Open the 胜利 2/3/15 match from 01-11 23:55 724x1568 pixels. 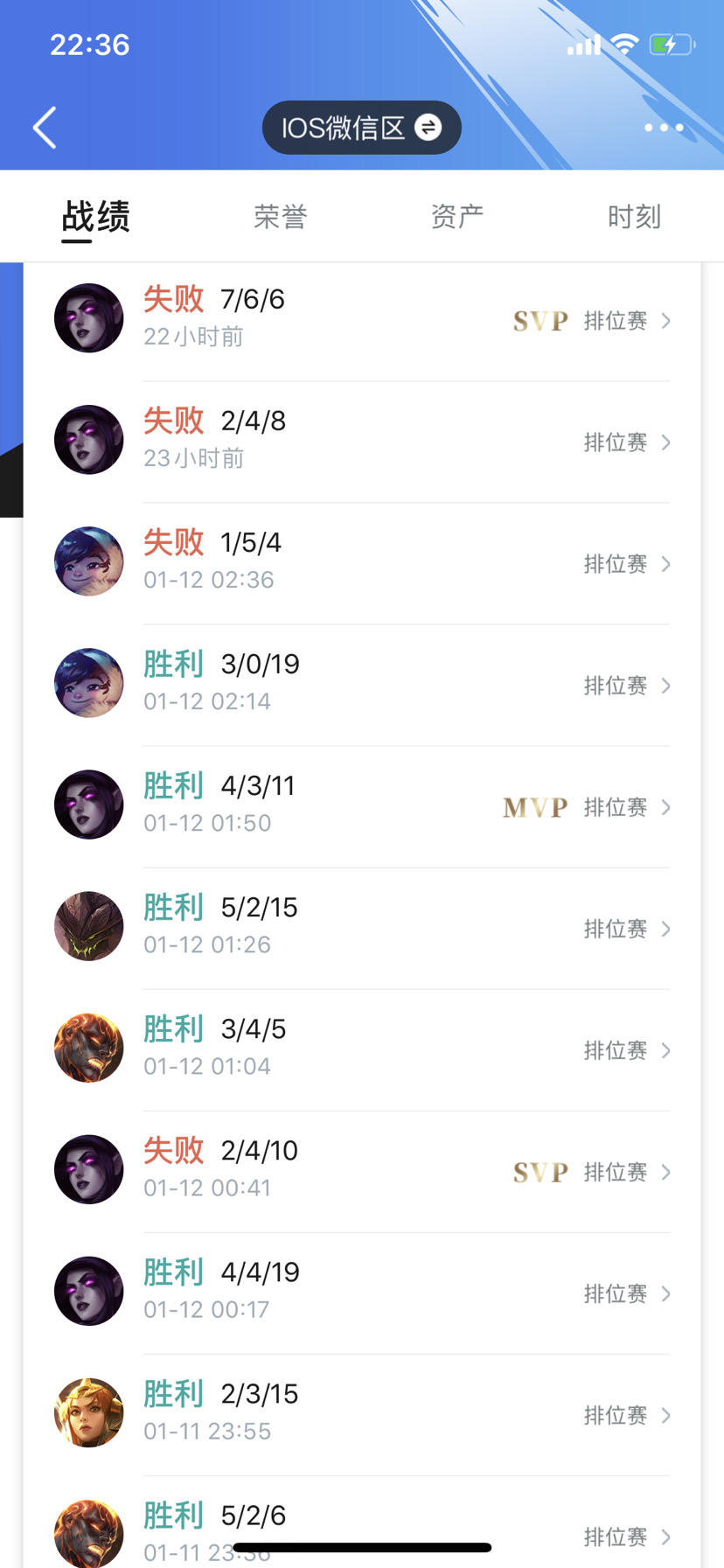tap(362, 1413)
